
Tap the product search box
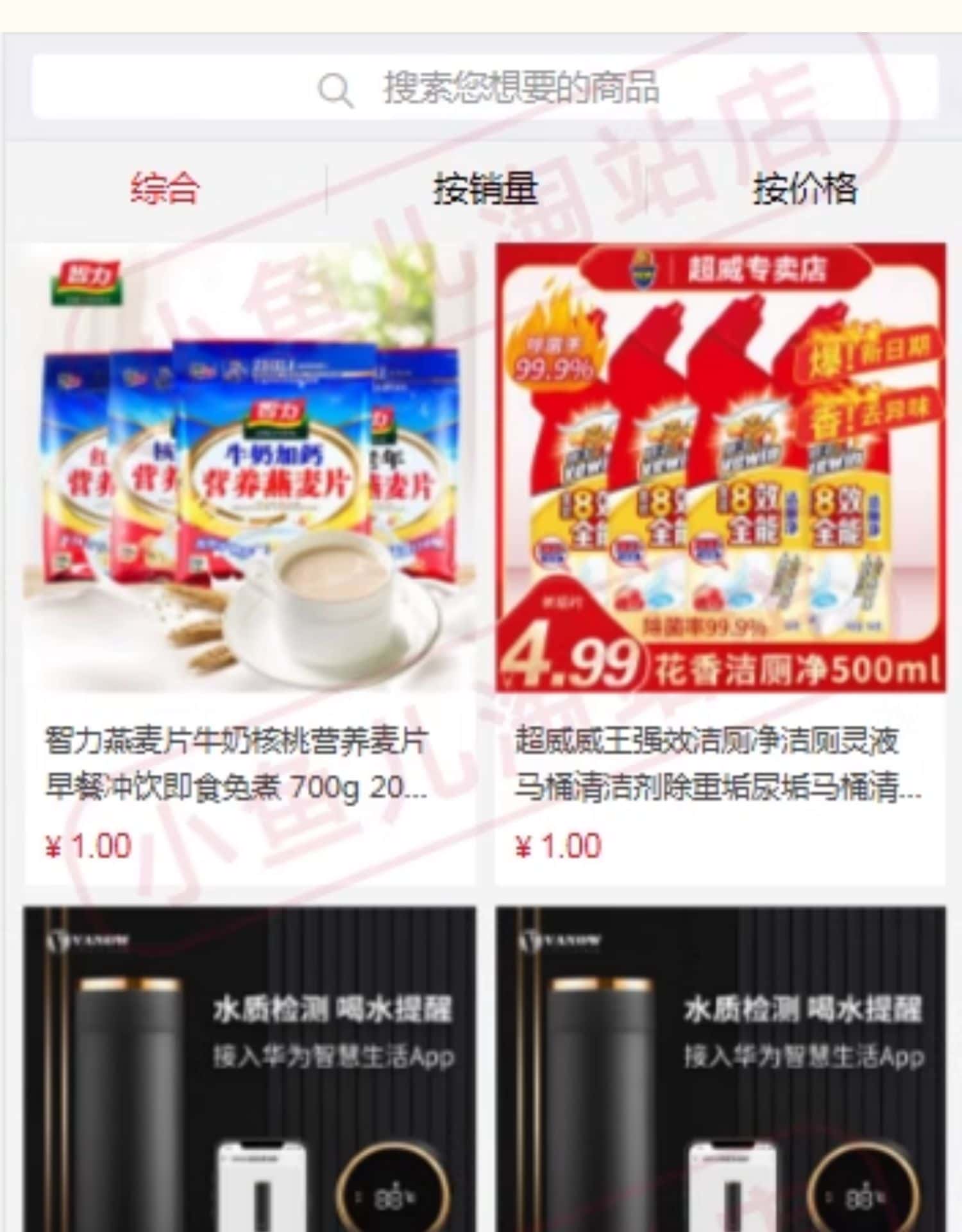tap(485, 87)
